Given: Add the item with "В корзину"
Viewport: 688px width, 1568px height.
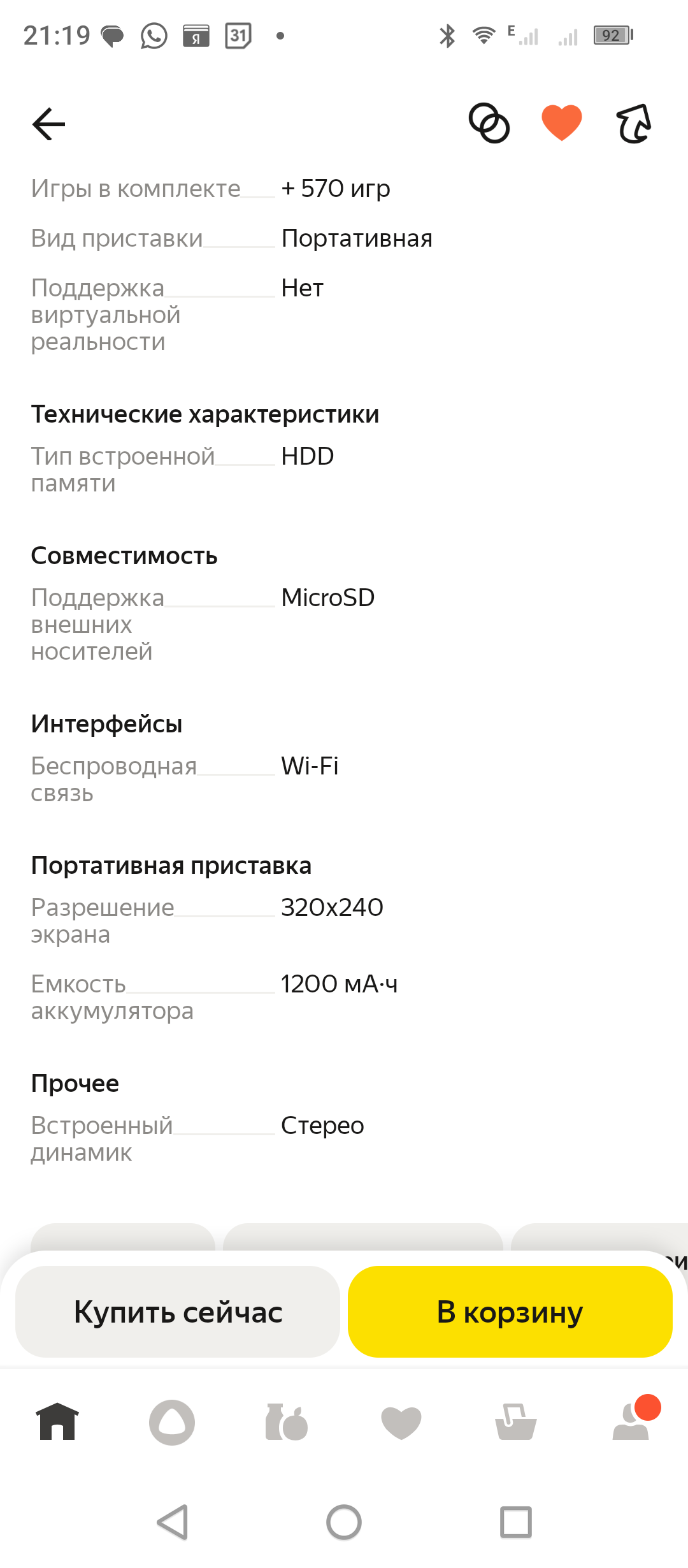Looking at the screenshot, I should point(510,1312).
